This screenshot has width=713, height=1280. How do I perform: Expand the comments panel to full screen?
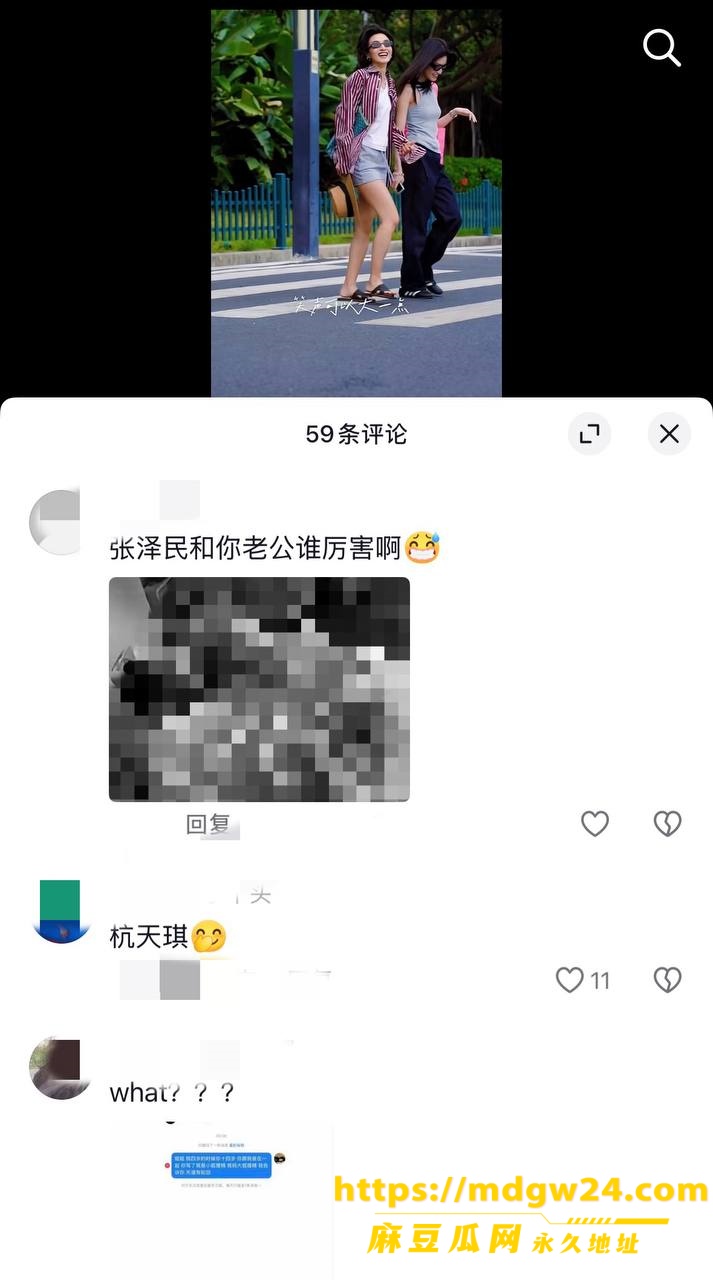click(x=590, y=433)
